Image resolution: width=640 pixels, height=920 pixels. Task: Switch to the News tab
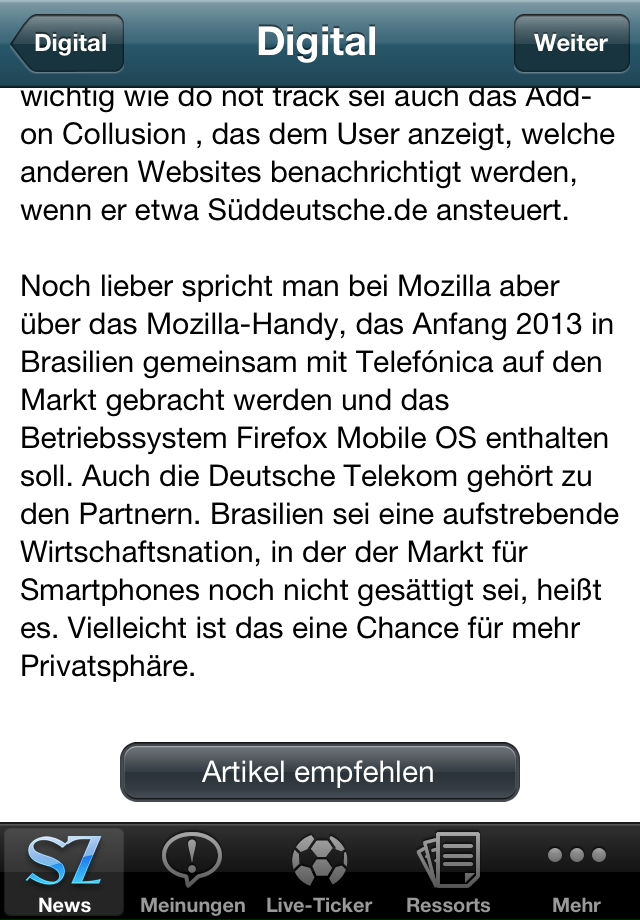tap(64, 872)
